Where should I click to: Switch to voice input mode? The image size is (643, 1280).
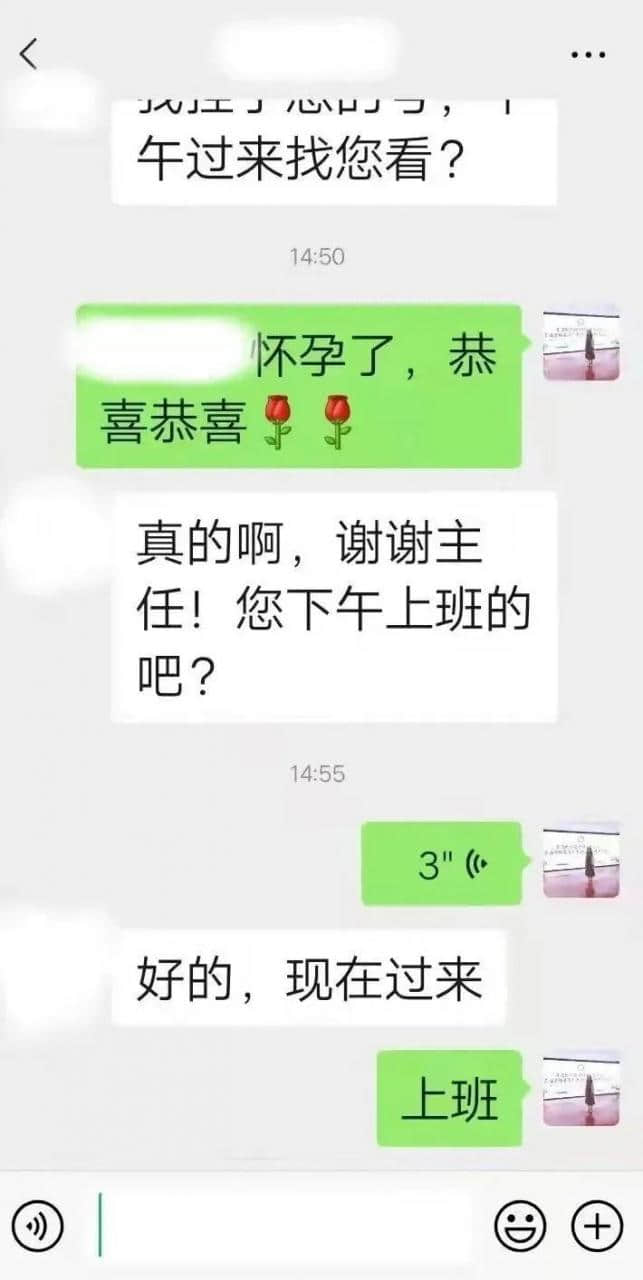pyautogui.click(x=38, y=1224)
